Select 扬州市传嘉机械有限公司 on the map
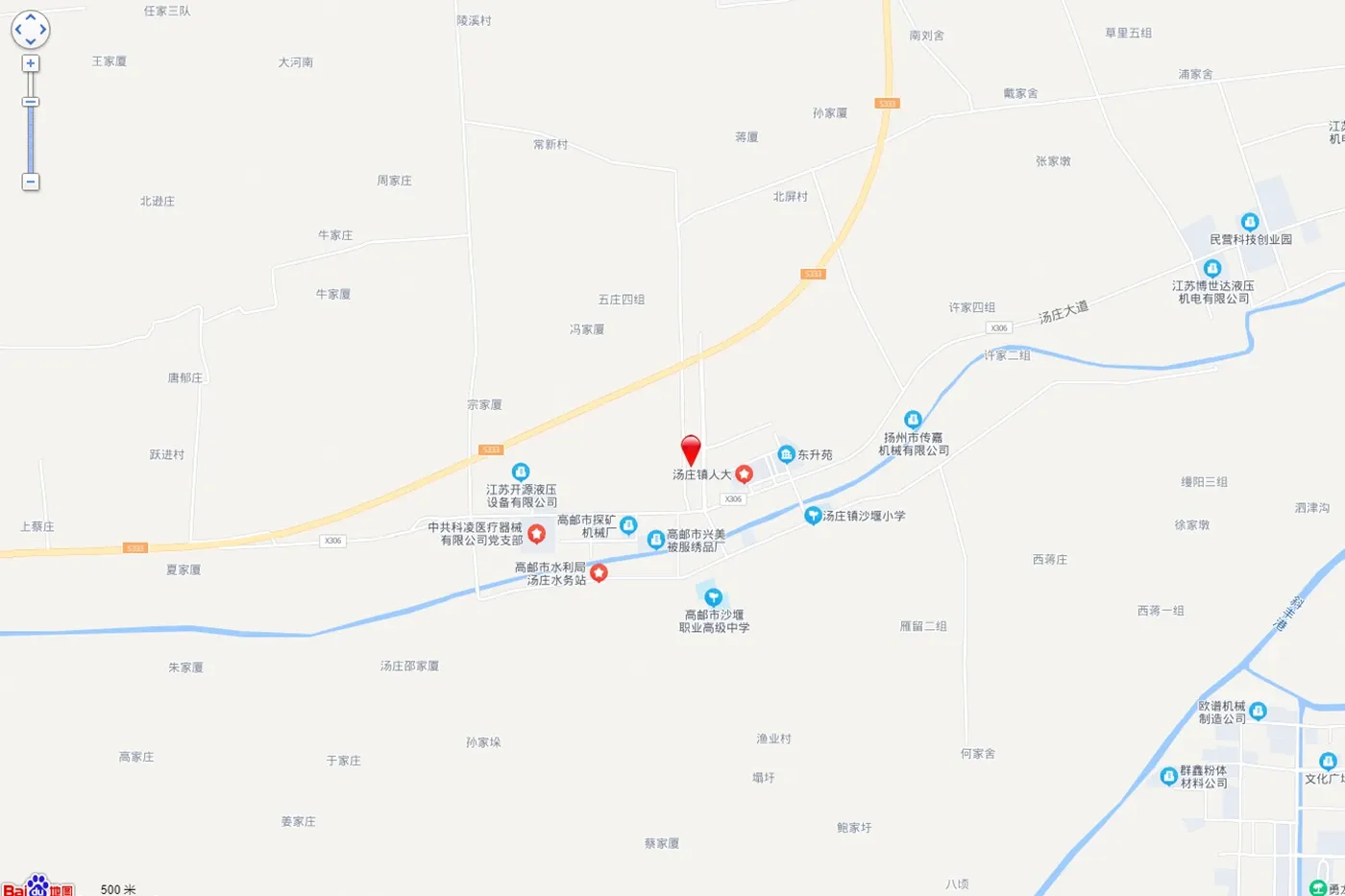 pyautogui.click(x=913, y=420)
